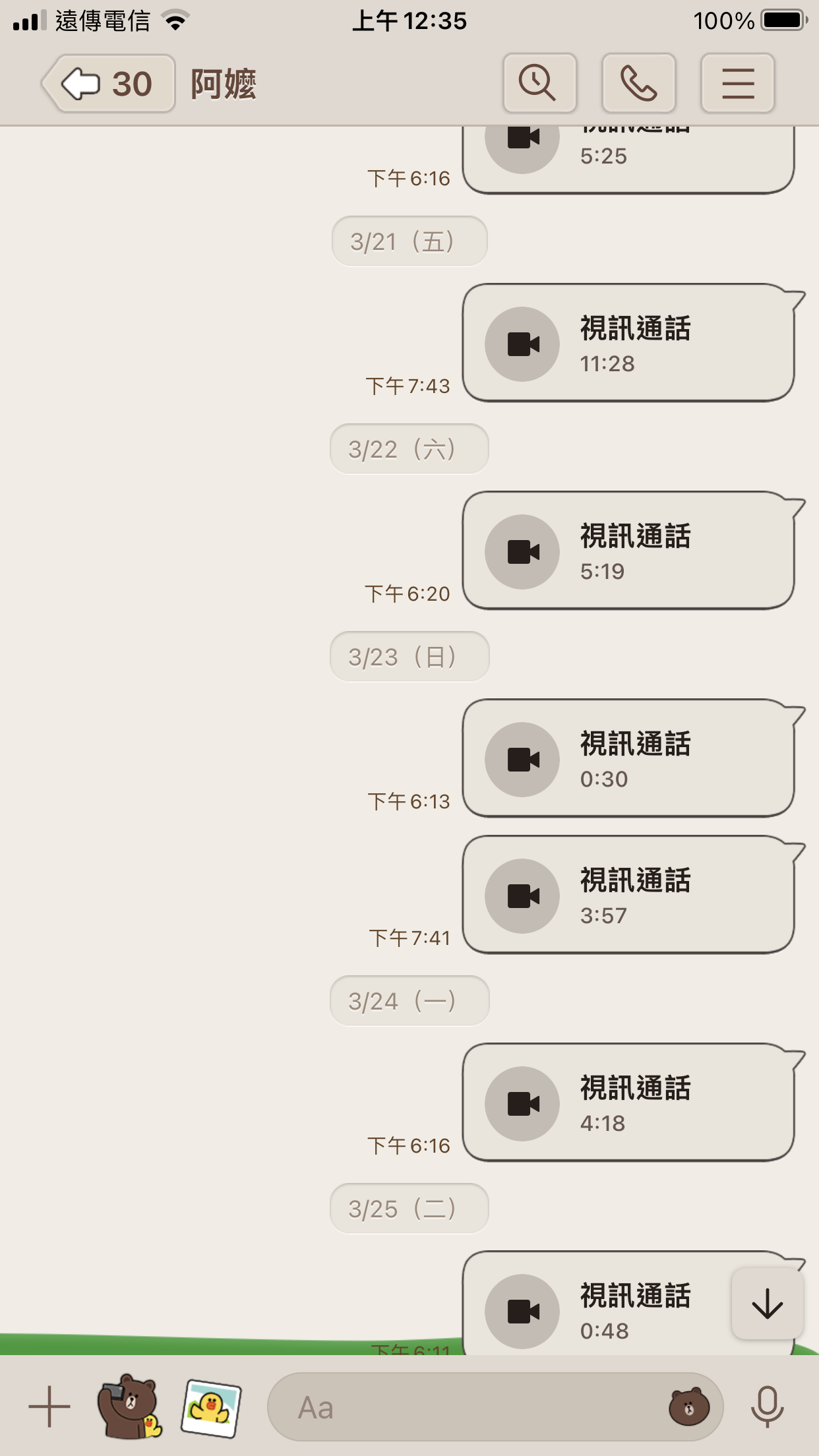
Task: Open the chat menu
Action: point(737,84)
